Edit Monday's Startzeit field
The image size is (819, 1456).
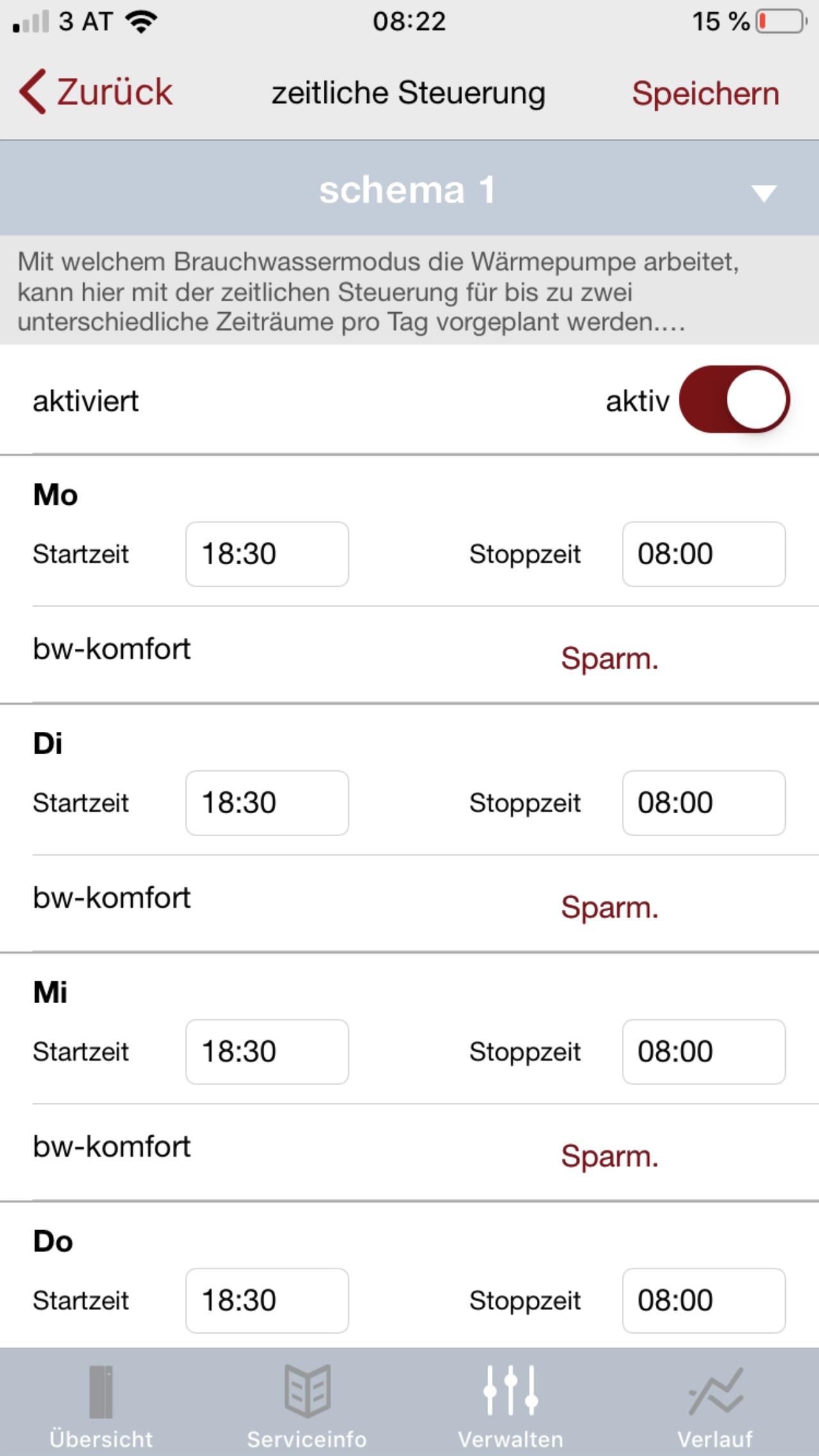point(267,554)
